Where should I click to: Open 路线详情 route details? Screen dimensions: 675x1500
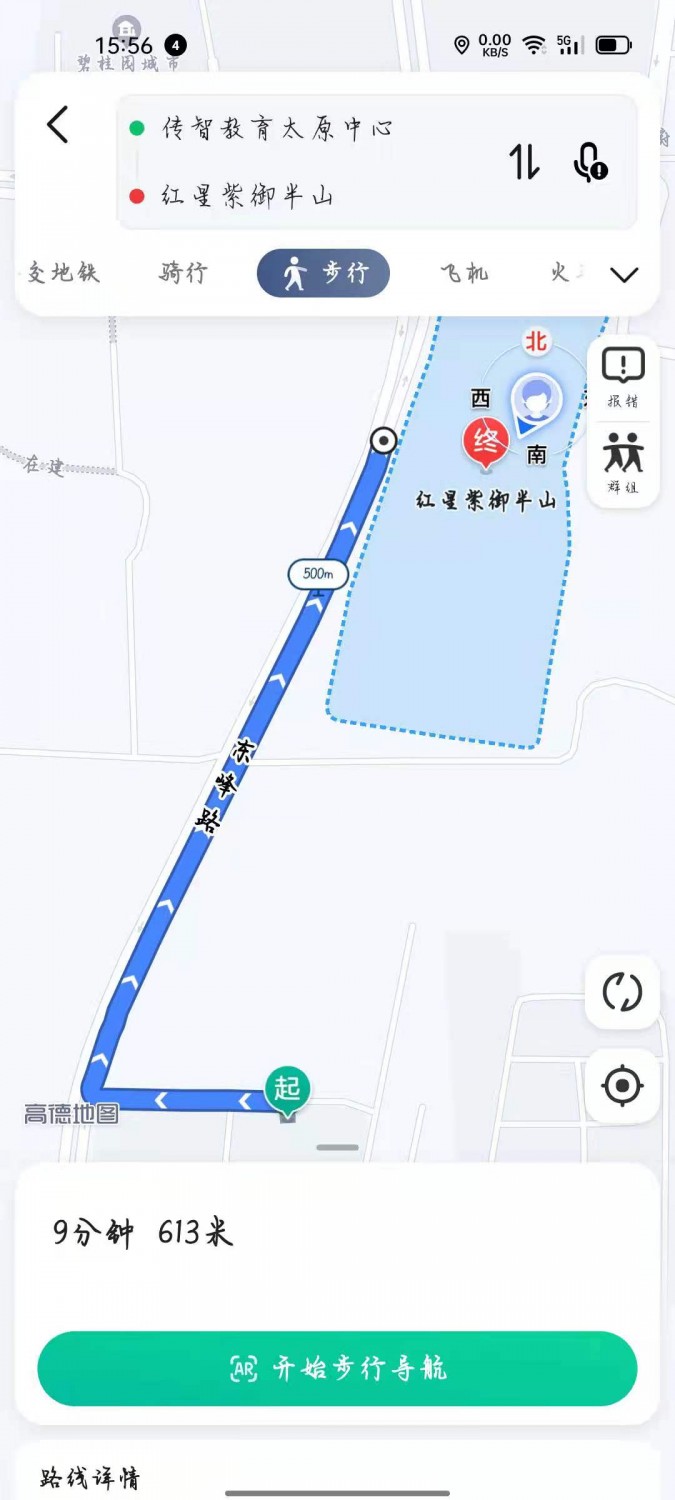pos(90,1478)
